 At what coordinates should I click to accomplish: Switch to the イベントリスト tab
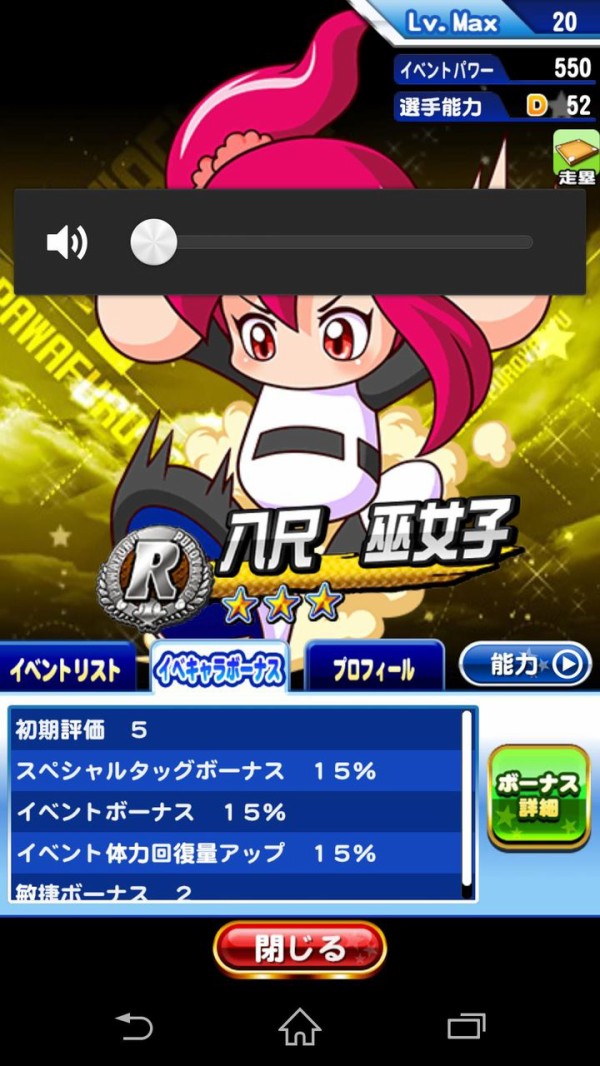pos(68,670)
